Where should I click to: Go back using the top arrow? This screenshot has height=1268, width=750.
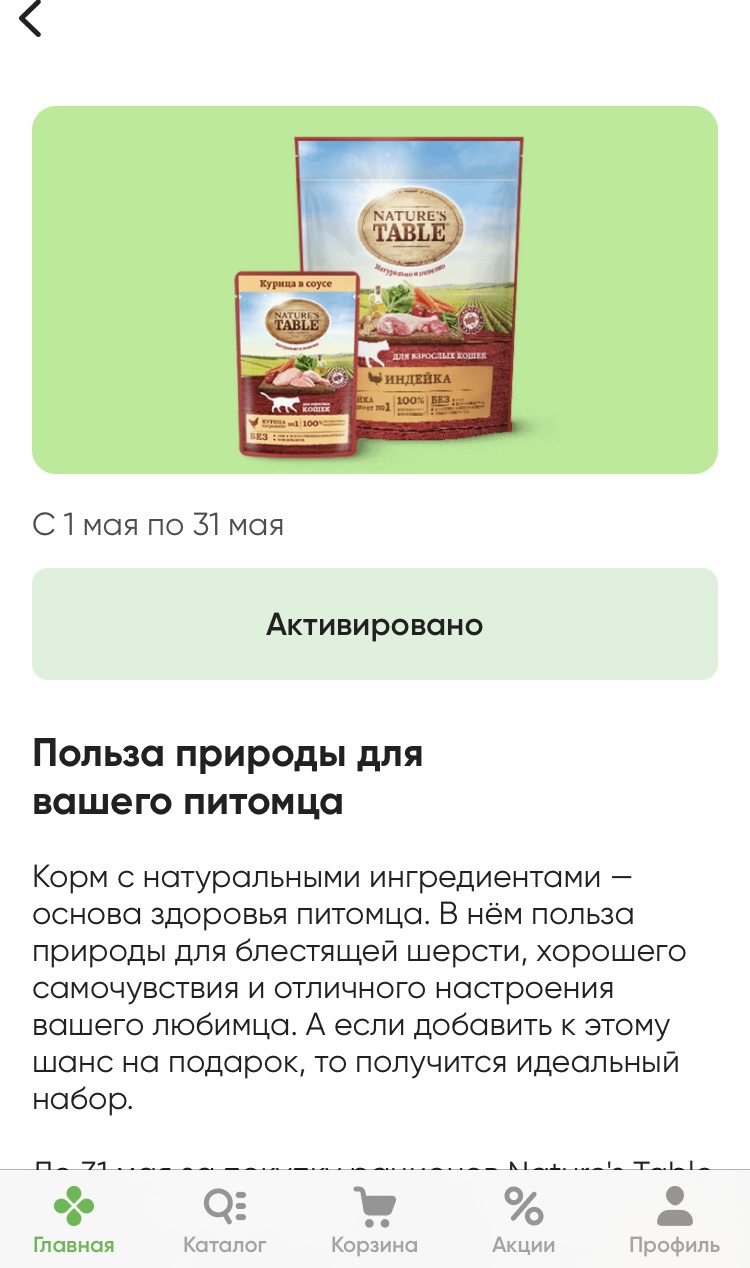click(x=31, y=18)
